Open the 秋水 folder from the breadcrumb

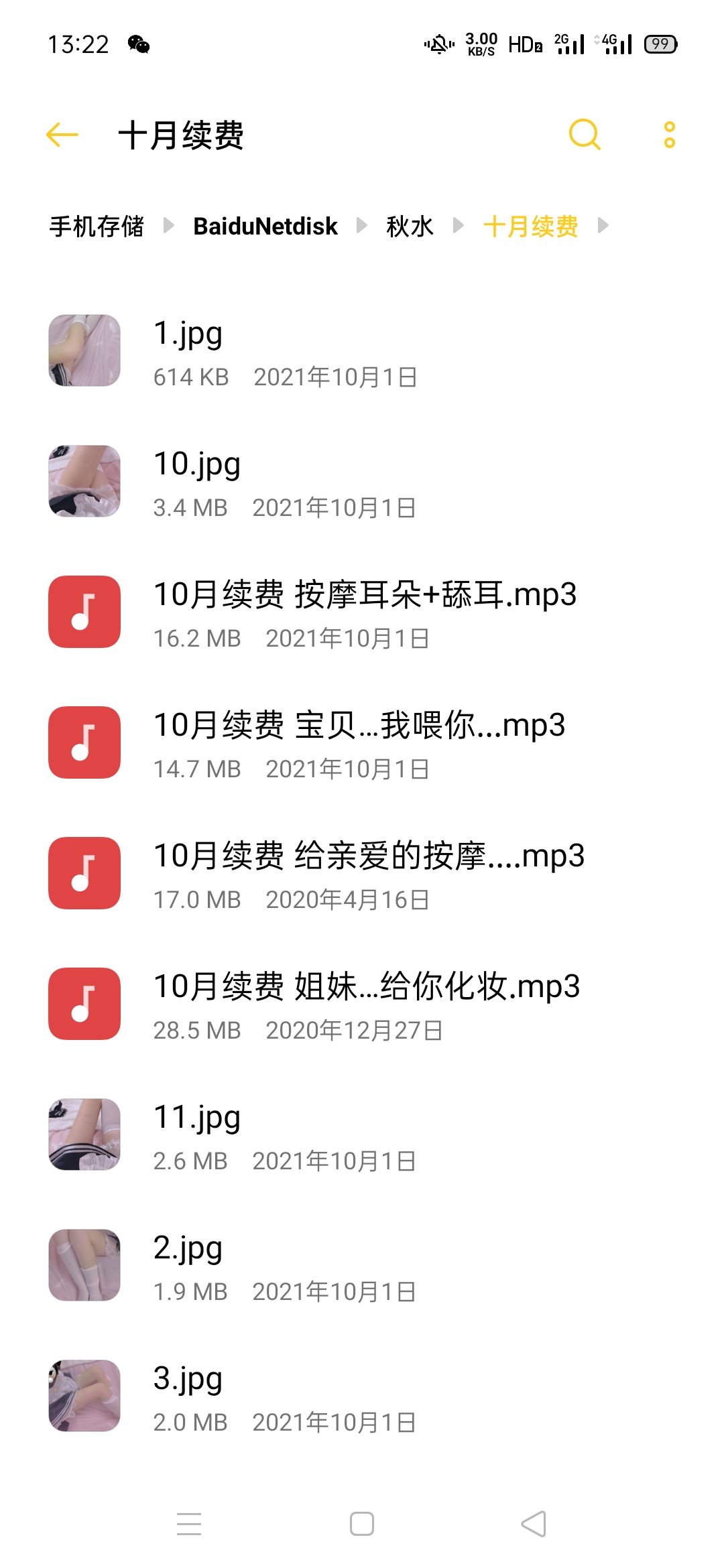408,226
